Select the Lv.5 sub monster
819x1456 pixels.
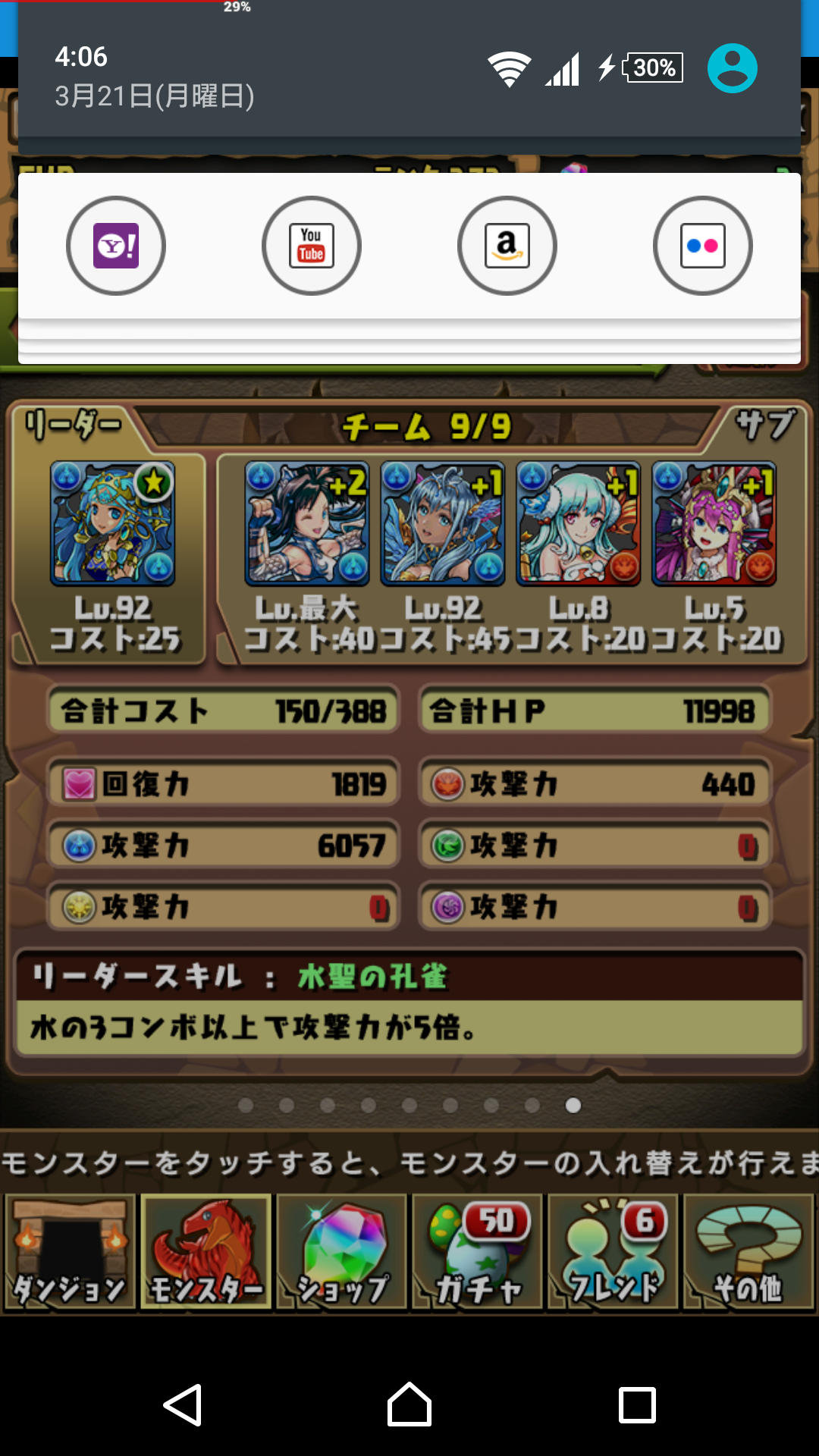coord(714,524)
